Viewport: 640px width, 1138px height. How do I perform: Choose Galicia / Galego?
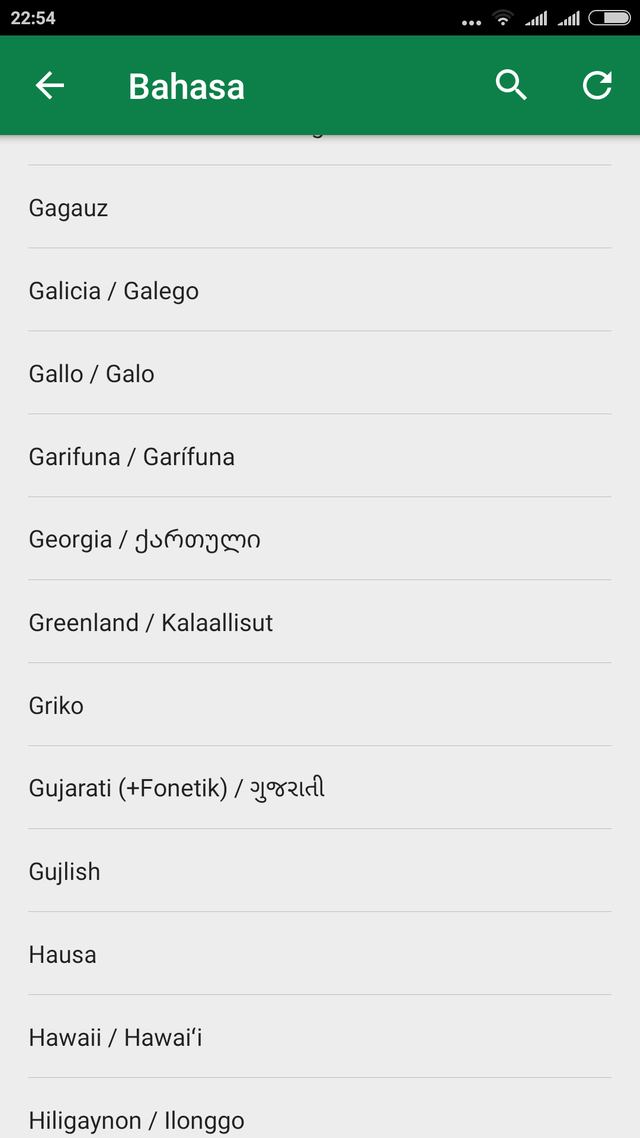pos(320,290)
